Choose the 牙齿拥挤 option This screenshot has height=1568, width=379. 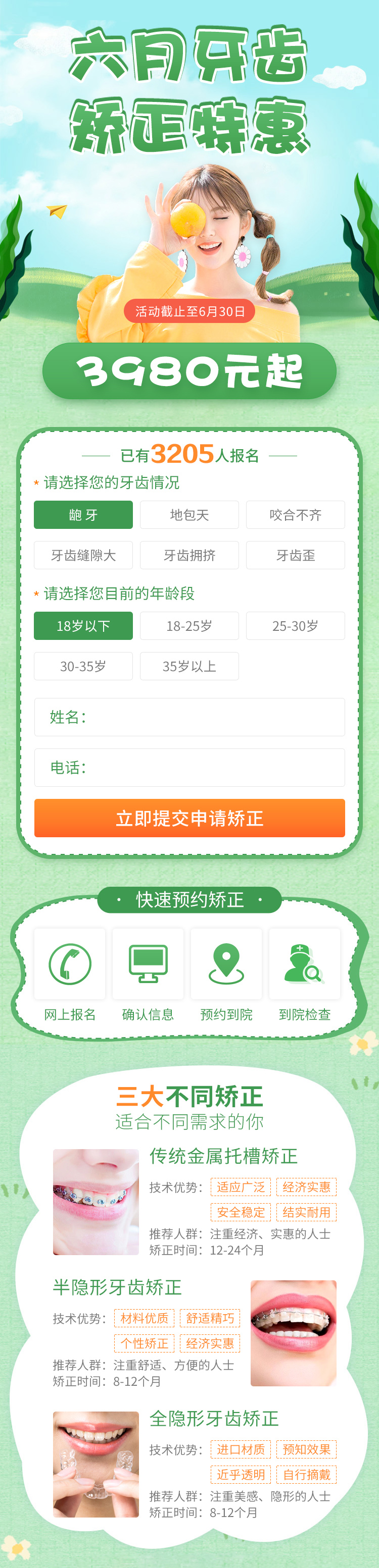point(189,555)
